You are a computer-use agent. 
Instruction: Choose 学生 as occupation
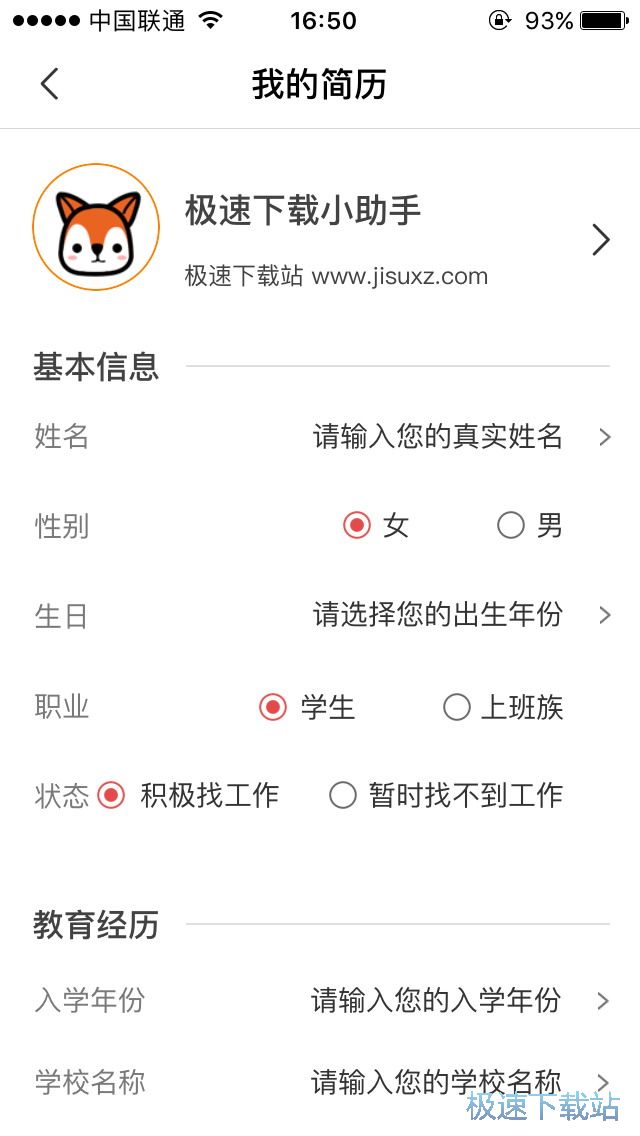(x=273, y=708)
